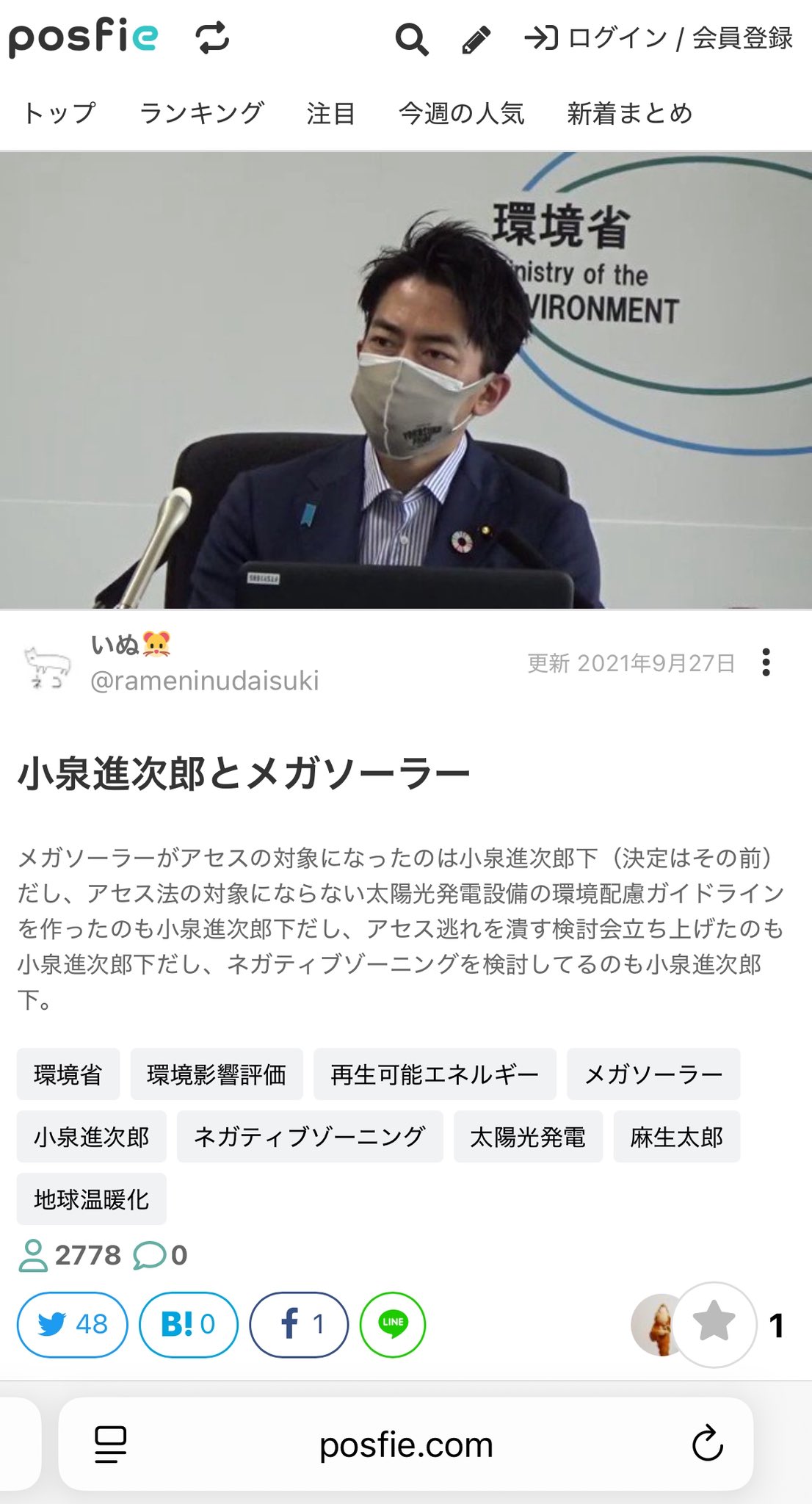Go to the 新着まとめ tab

(x=629, y=113)
